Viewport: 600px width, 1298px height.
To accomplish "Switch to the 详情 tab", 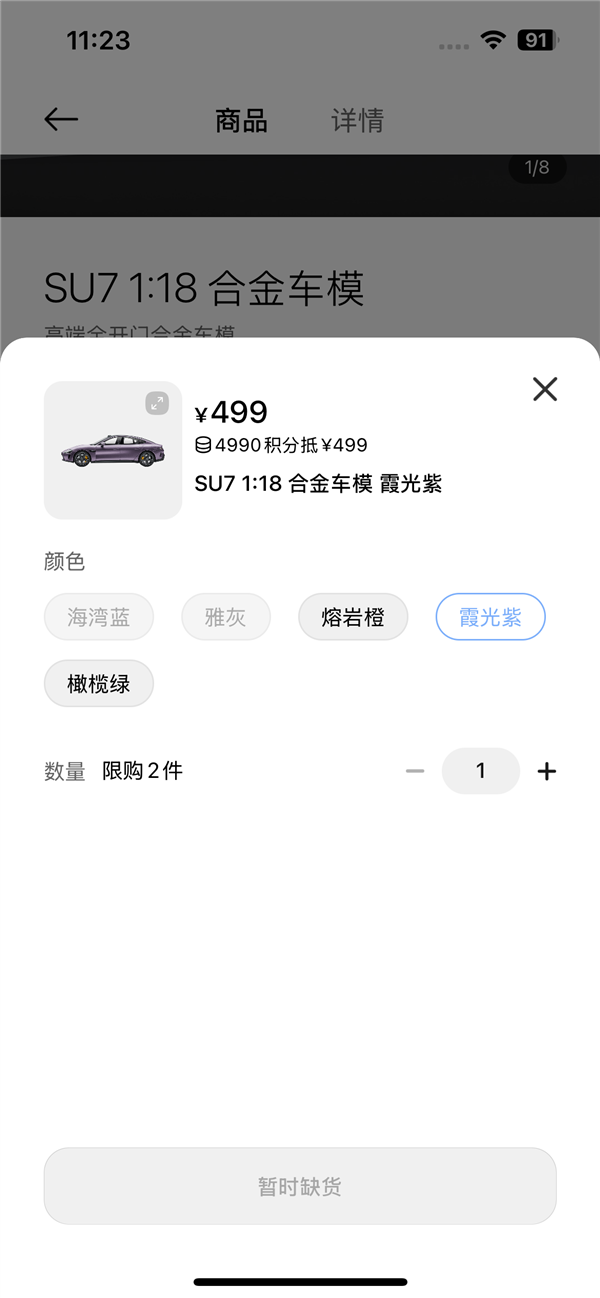I will tap(358, 121).
